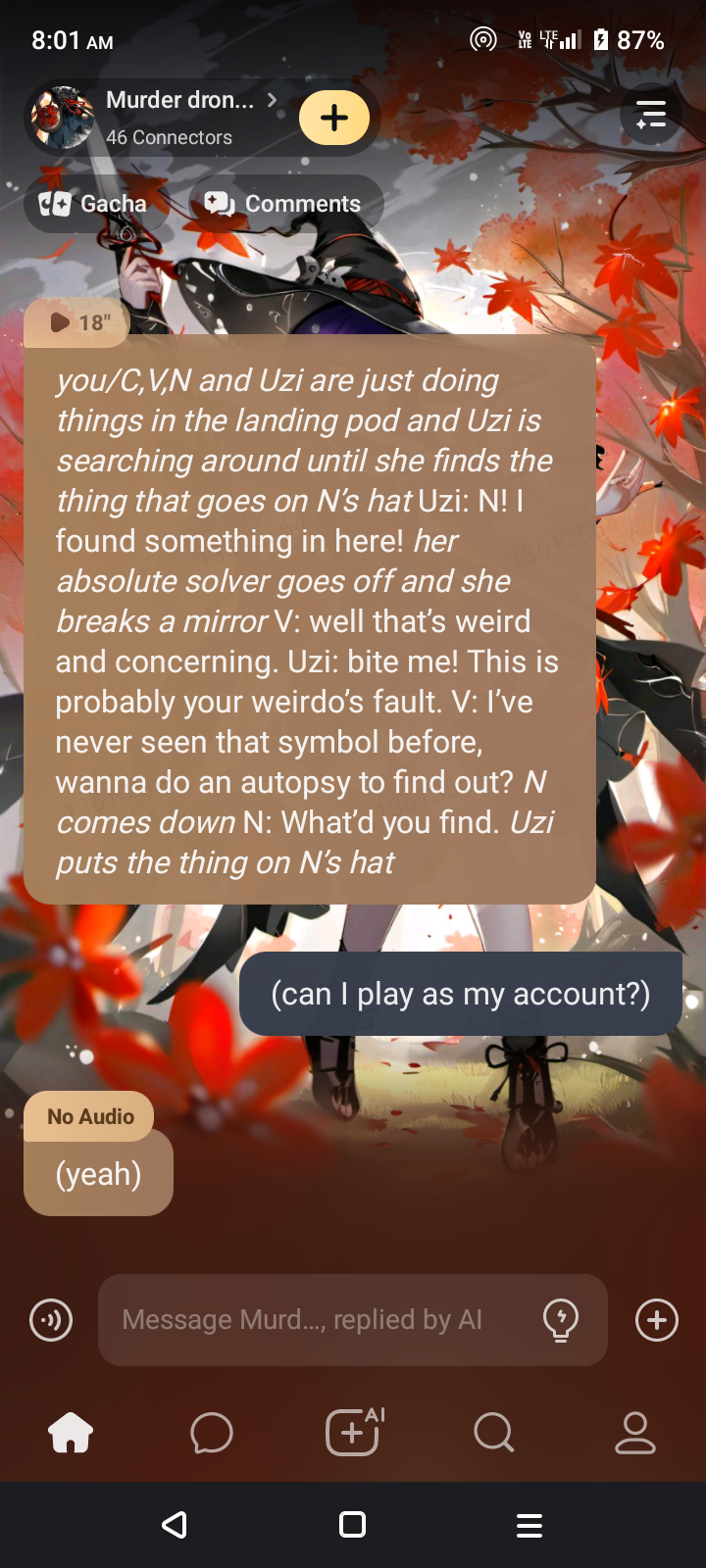The image size is (706, 1568).
Task: Get reply suggestions with the lightbulb icon
Action: click(561, 1320)
